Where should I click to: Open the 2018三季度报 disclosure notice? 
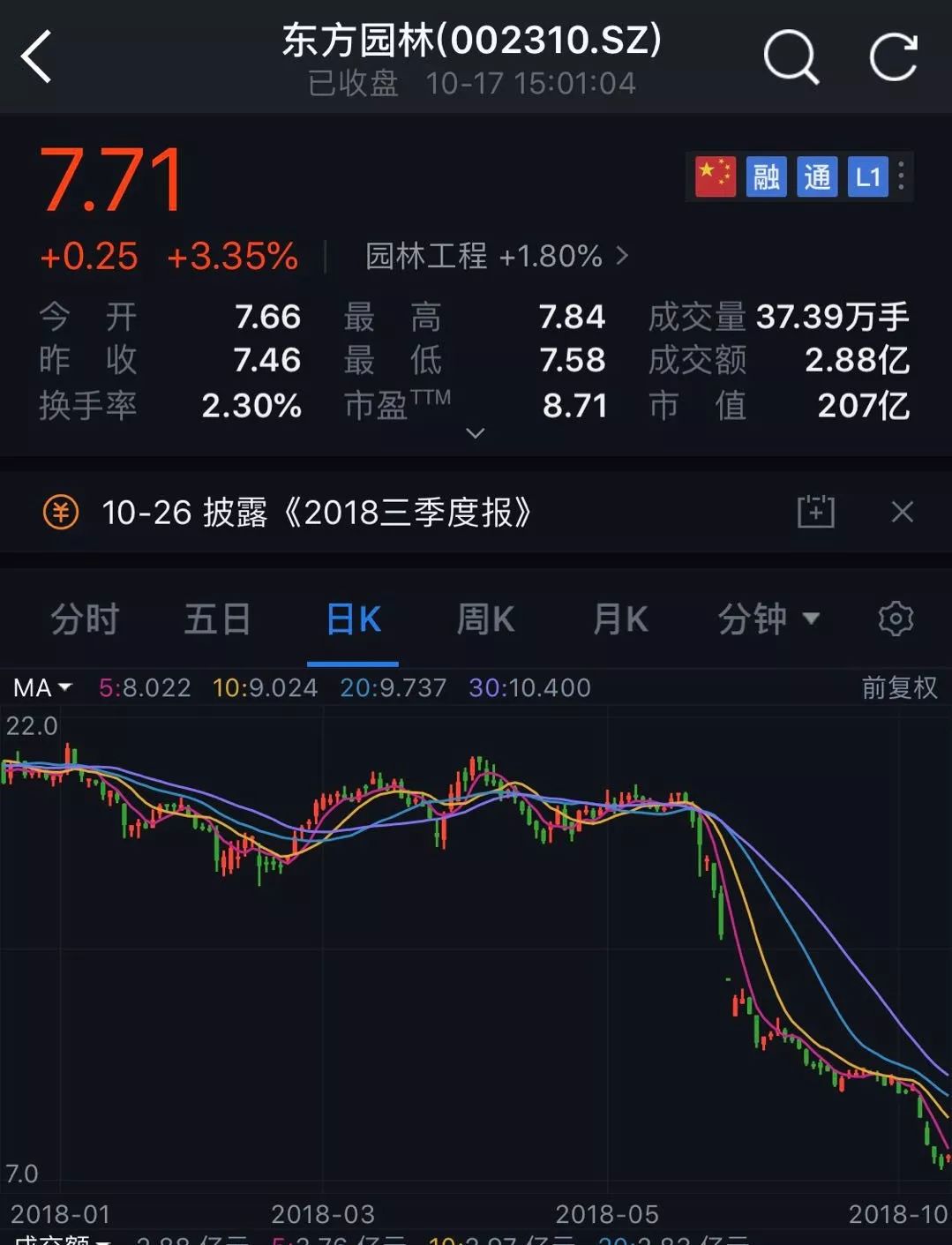pos(316,512)
